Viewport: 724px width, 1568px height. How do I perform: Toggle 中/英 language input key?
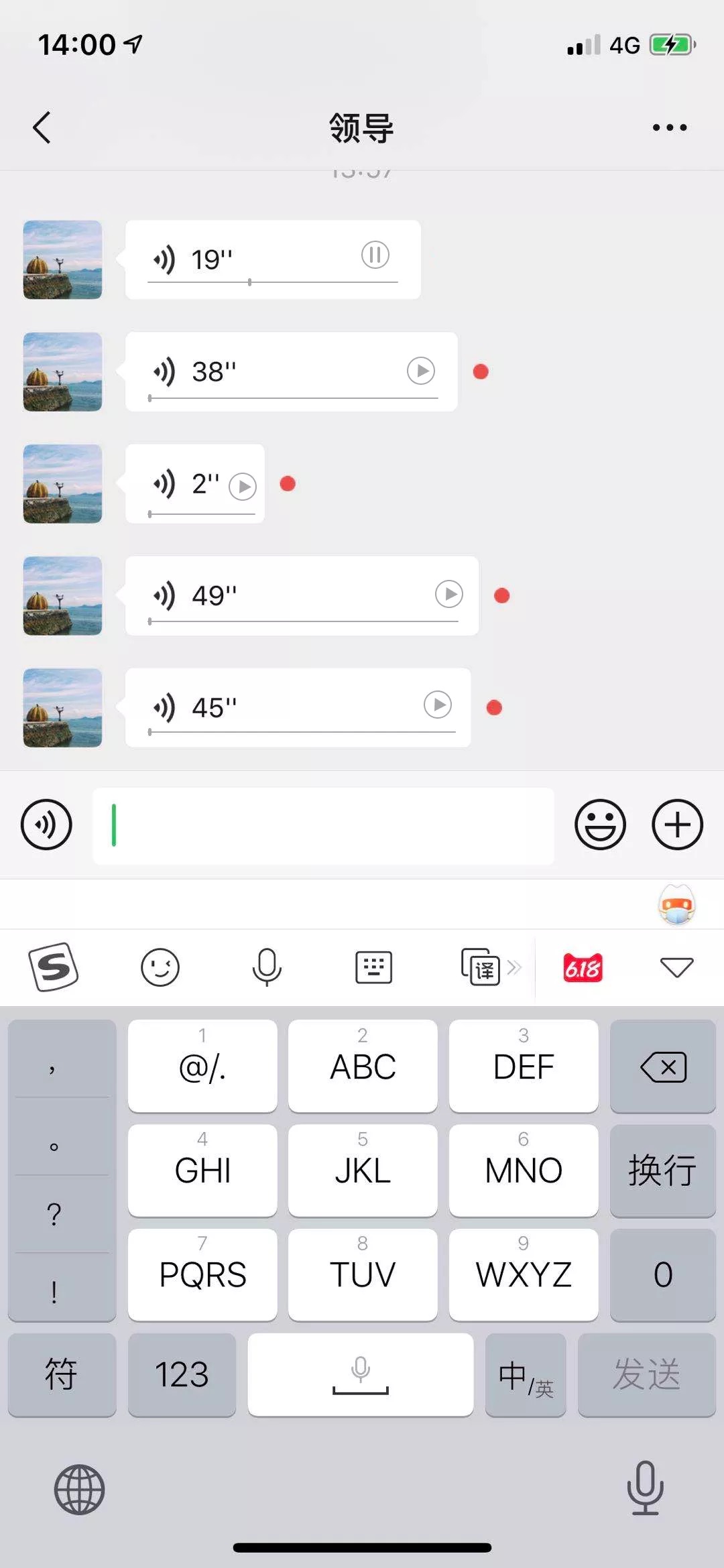(526, 1374)
